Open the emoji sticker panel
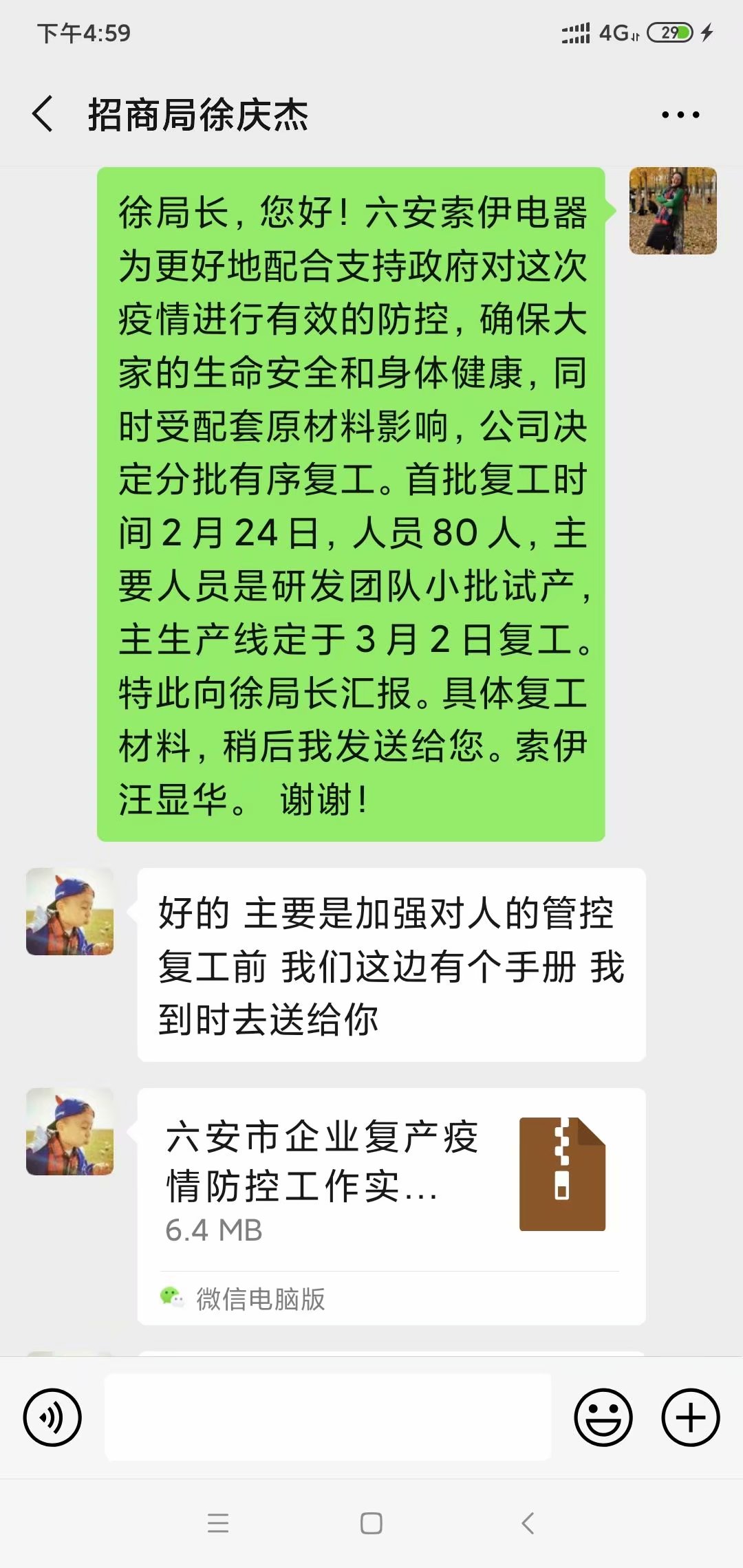The image size is (743, 1568). (603, 1417)
